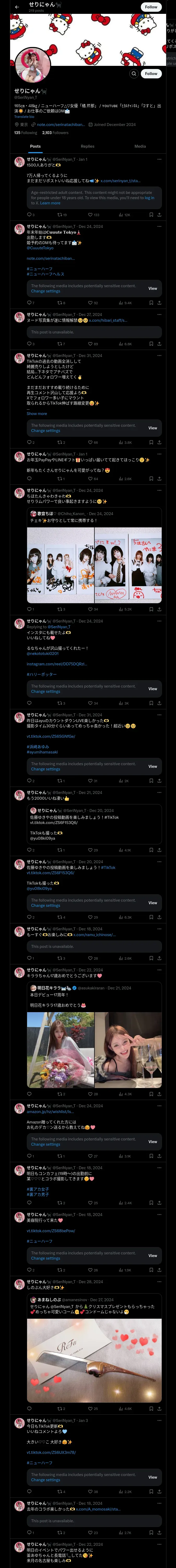This screenshot has width=176, height=1568.
Task: Open the mention @CuuuteTokyo in the Dec 24 post
Action: (x=40, y=248)
